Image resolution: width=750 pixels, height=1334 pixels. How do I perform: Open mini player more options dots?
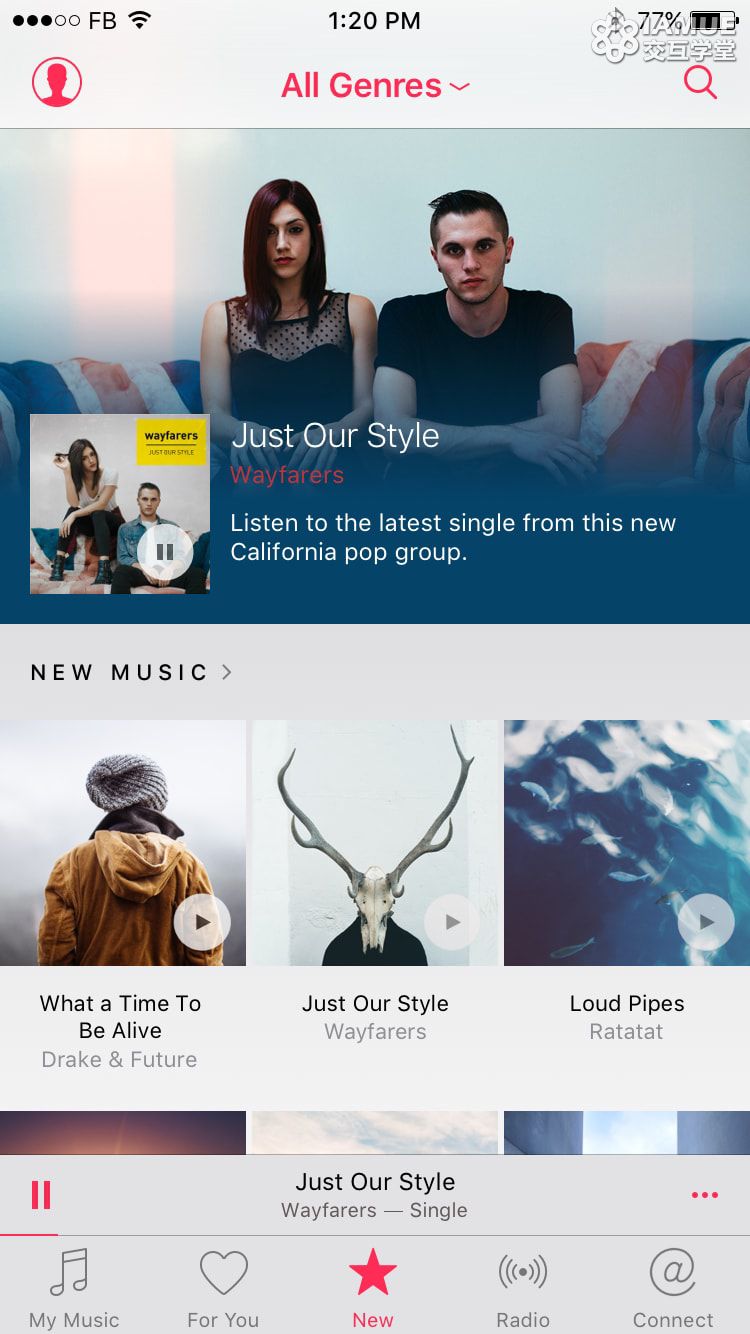705,1195
